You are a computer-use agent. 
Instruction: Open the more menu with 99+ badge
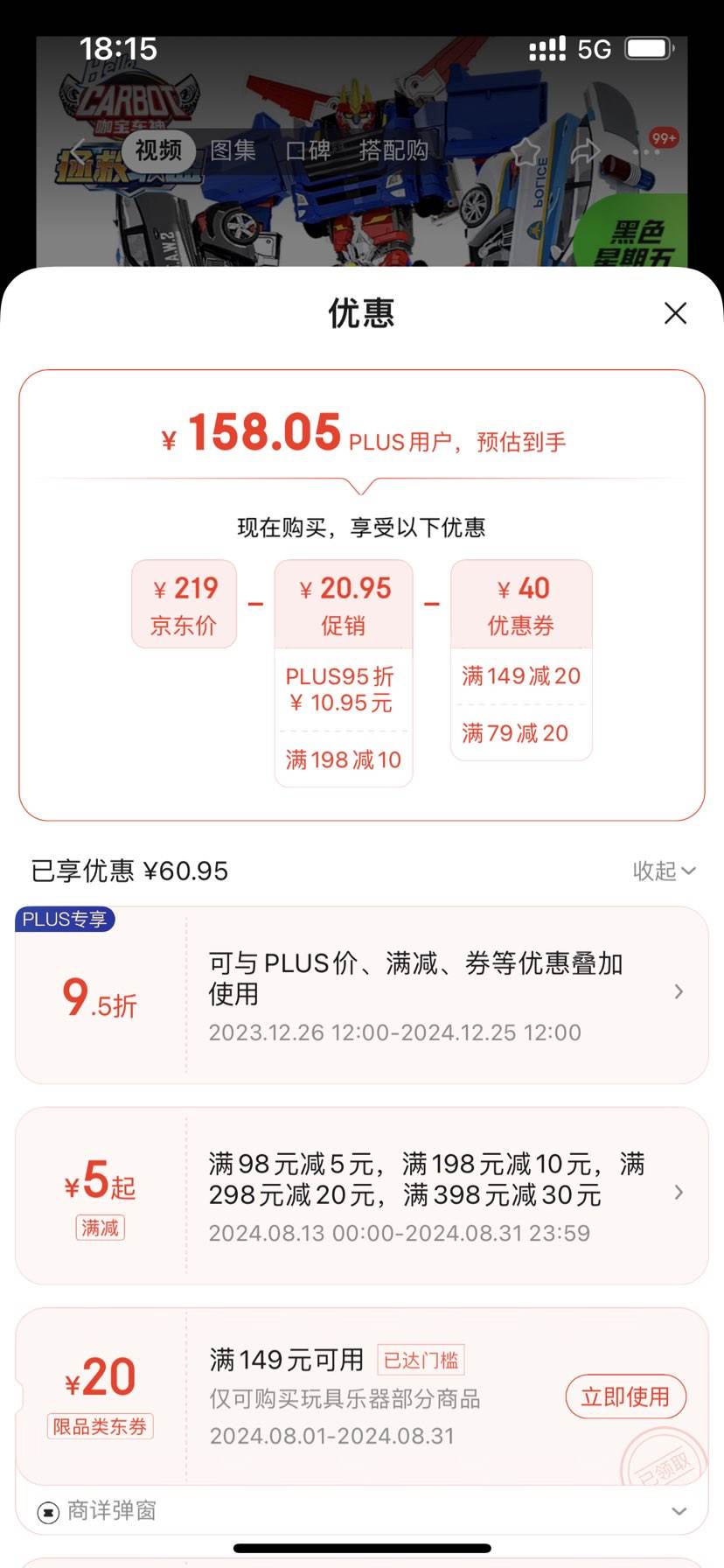(x=649, y=150)
